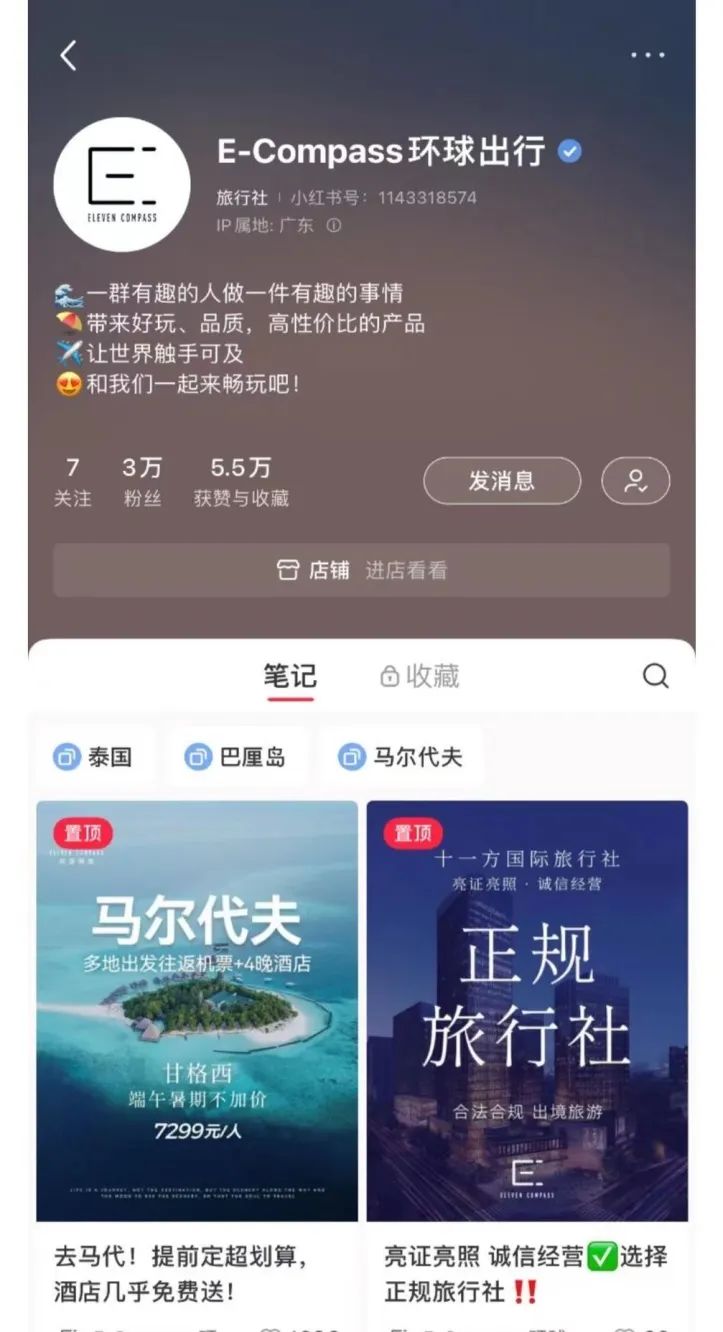
Task: Switch to the 收藏 tab
Action: (420, 677)
